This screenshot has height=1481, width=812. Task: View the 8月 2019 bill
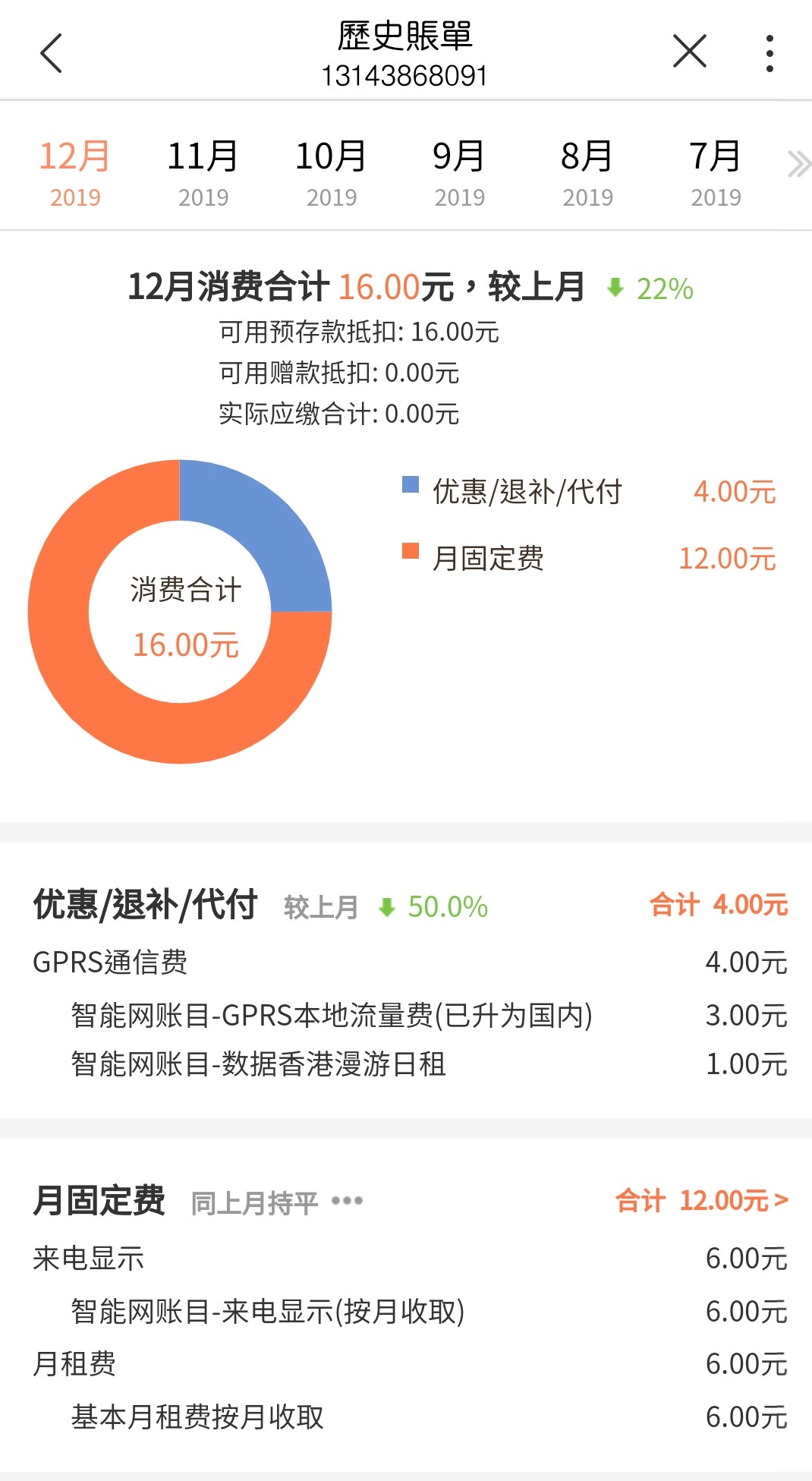click(587, 173)
